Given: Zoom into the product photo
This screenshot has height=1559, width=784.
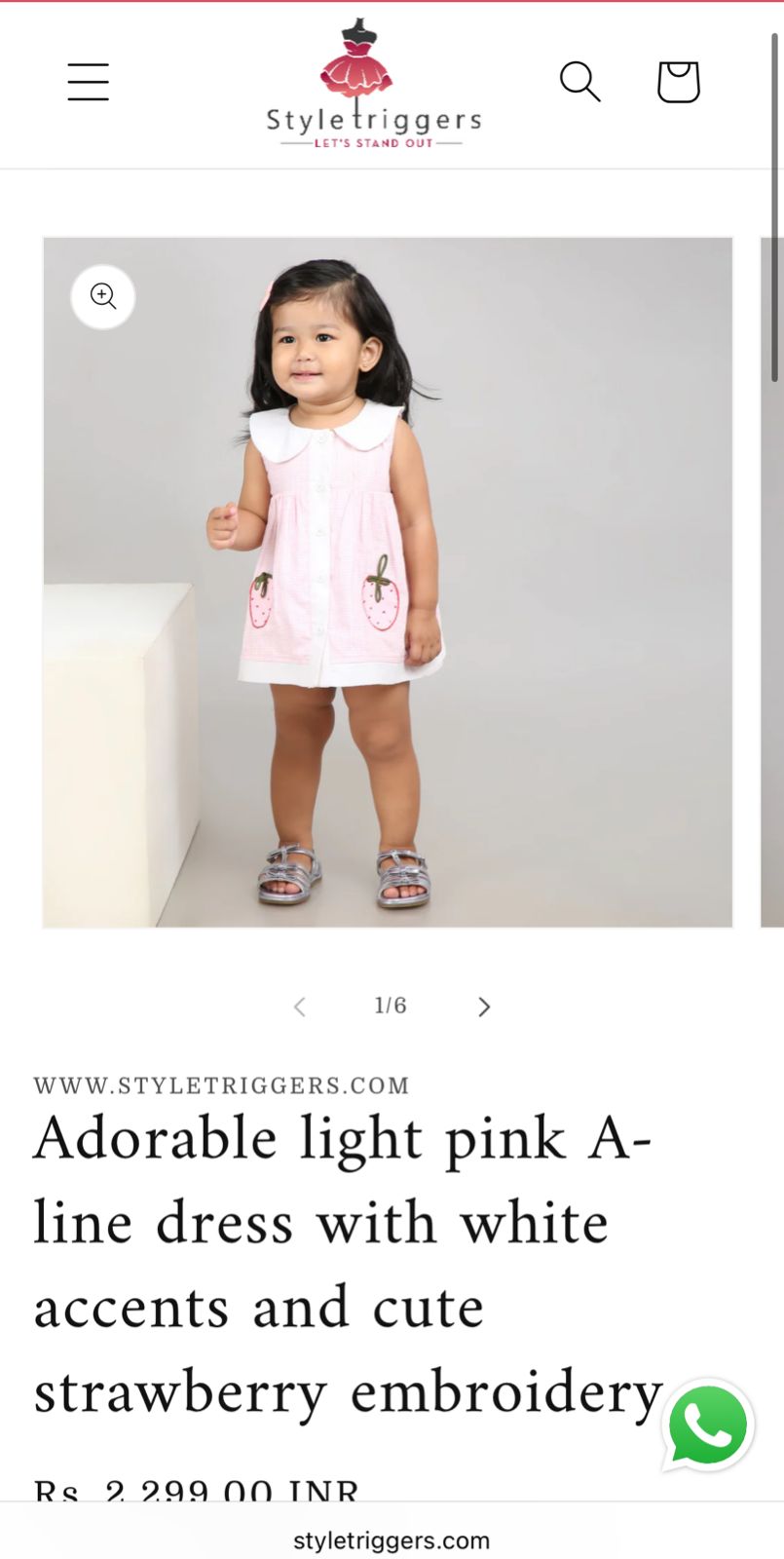Looking at the screenshot, I should 103,296.
